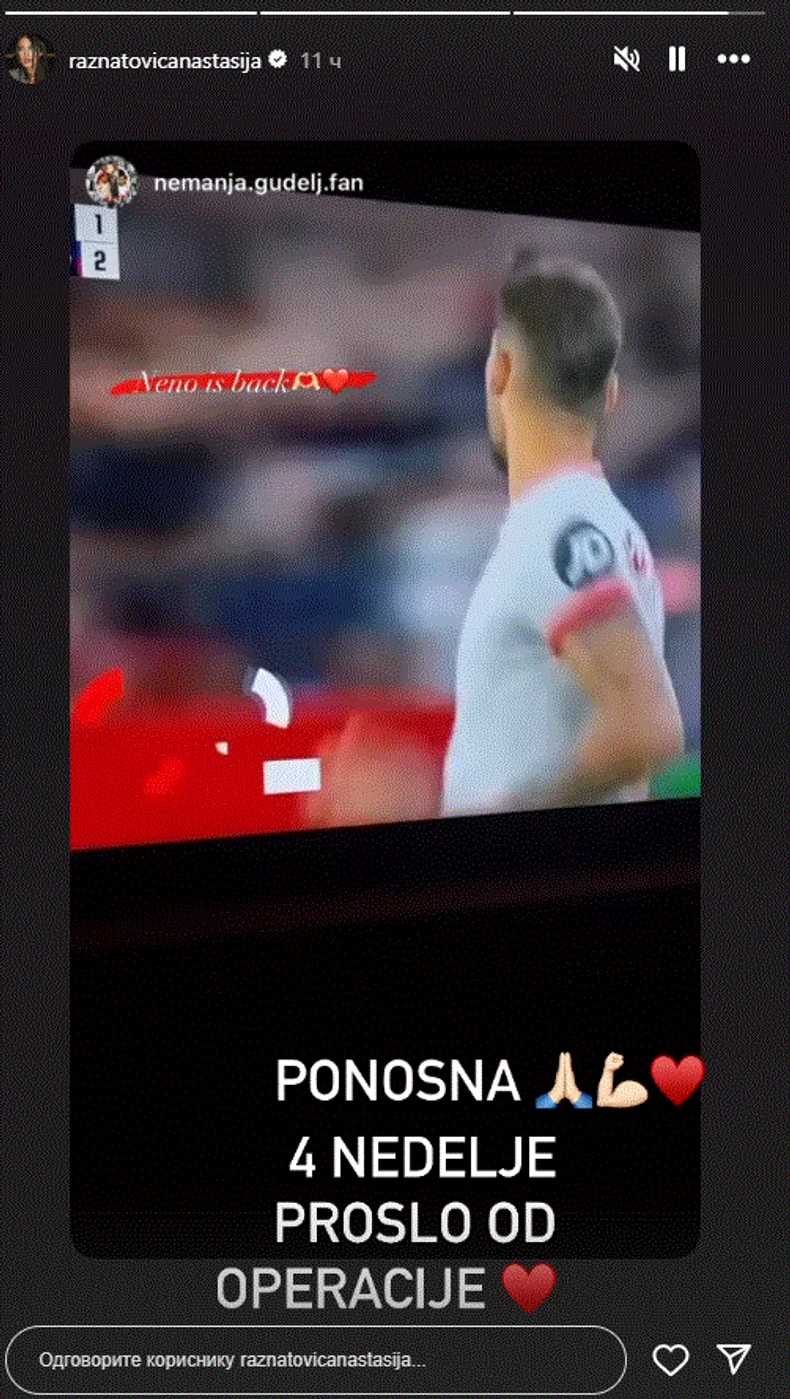Image resolution: width=790 pixels, height=1399 pixels.
Task: Pause the story playback
Action: [x=677, y=60]
